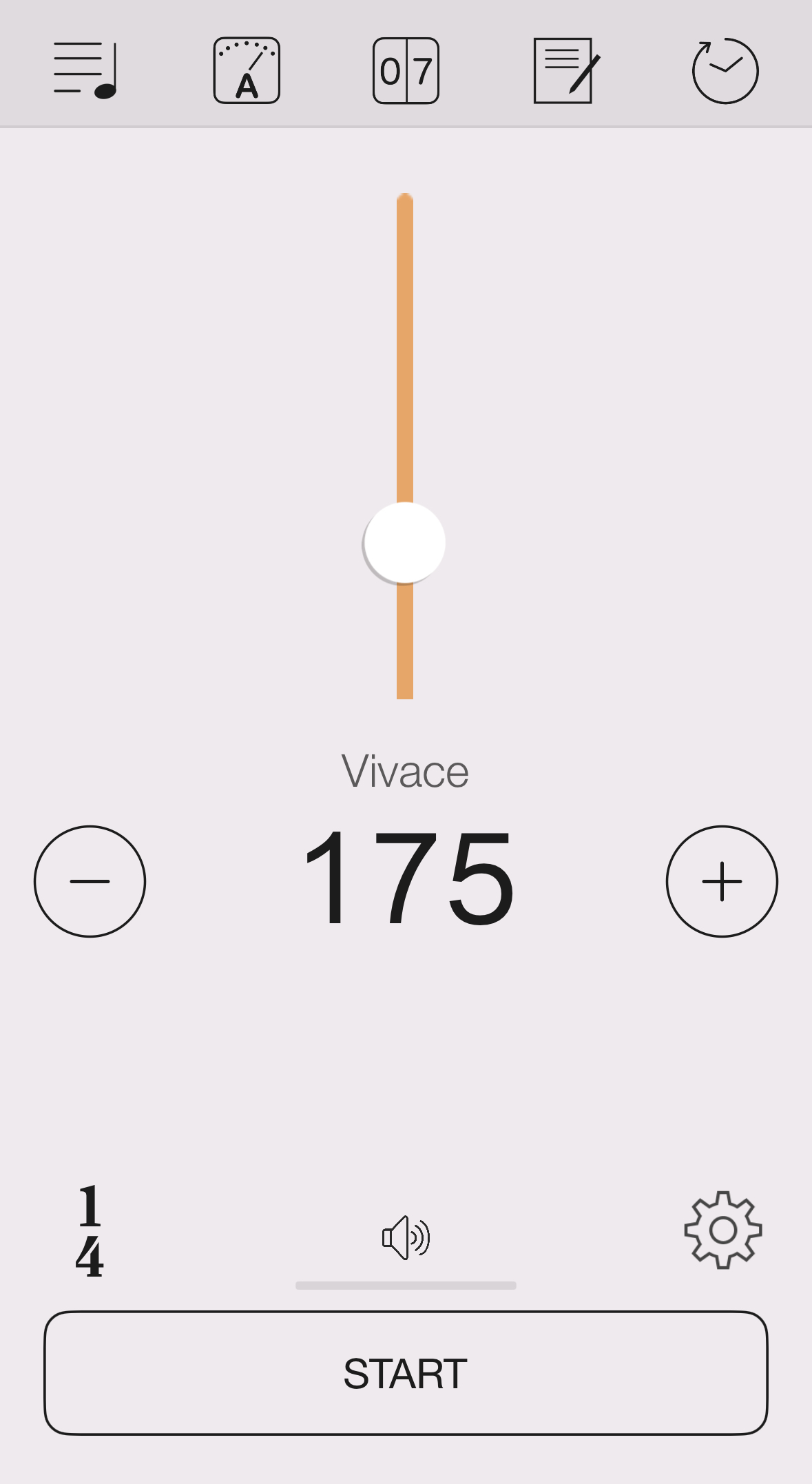The height and width of the screenshot is (1484, 812).
Task: Open the 07 counter tool
Action: click(x=406, y=70)
